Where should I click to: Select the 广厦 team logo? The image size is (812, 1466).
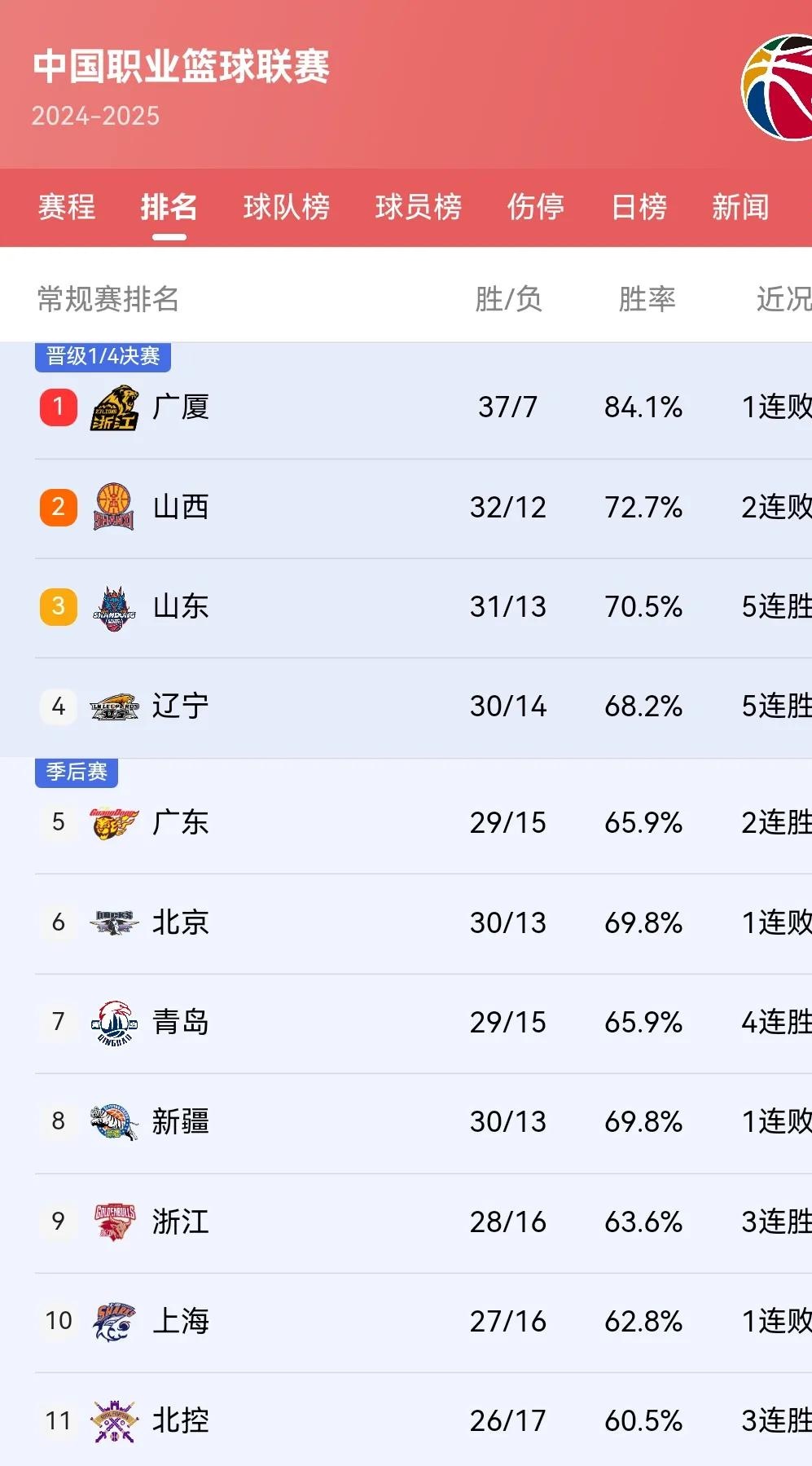pos(114,407)
